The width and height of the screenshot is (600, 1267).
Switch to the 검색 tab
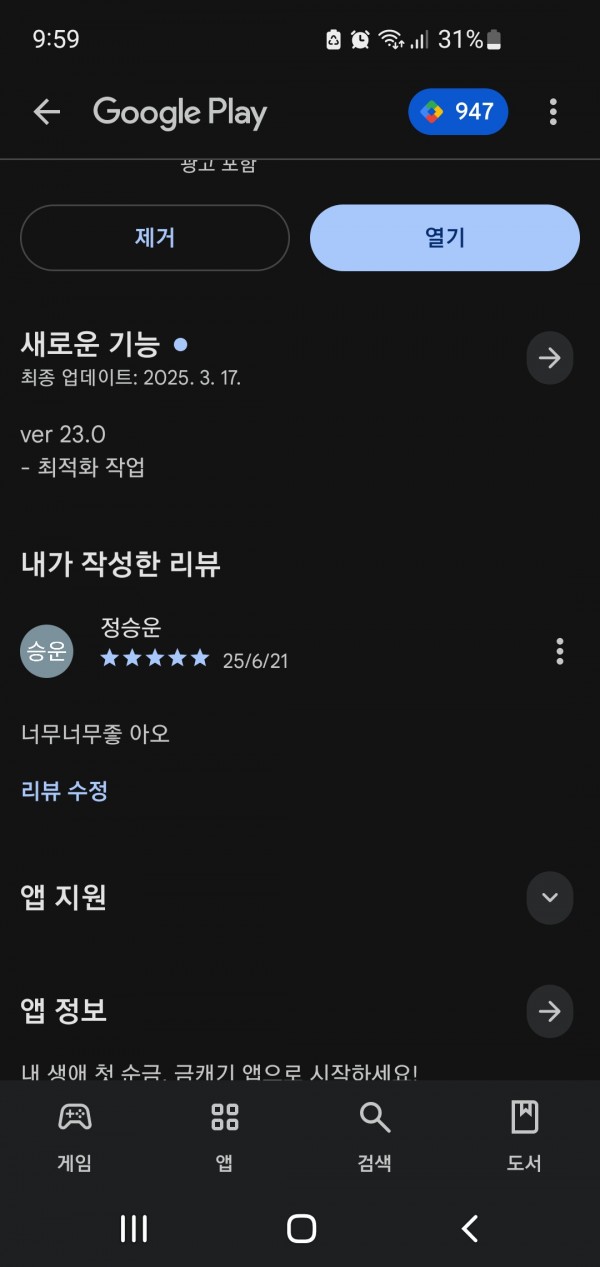point(375,1137)
